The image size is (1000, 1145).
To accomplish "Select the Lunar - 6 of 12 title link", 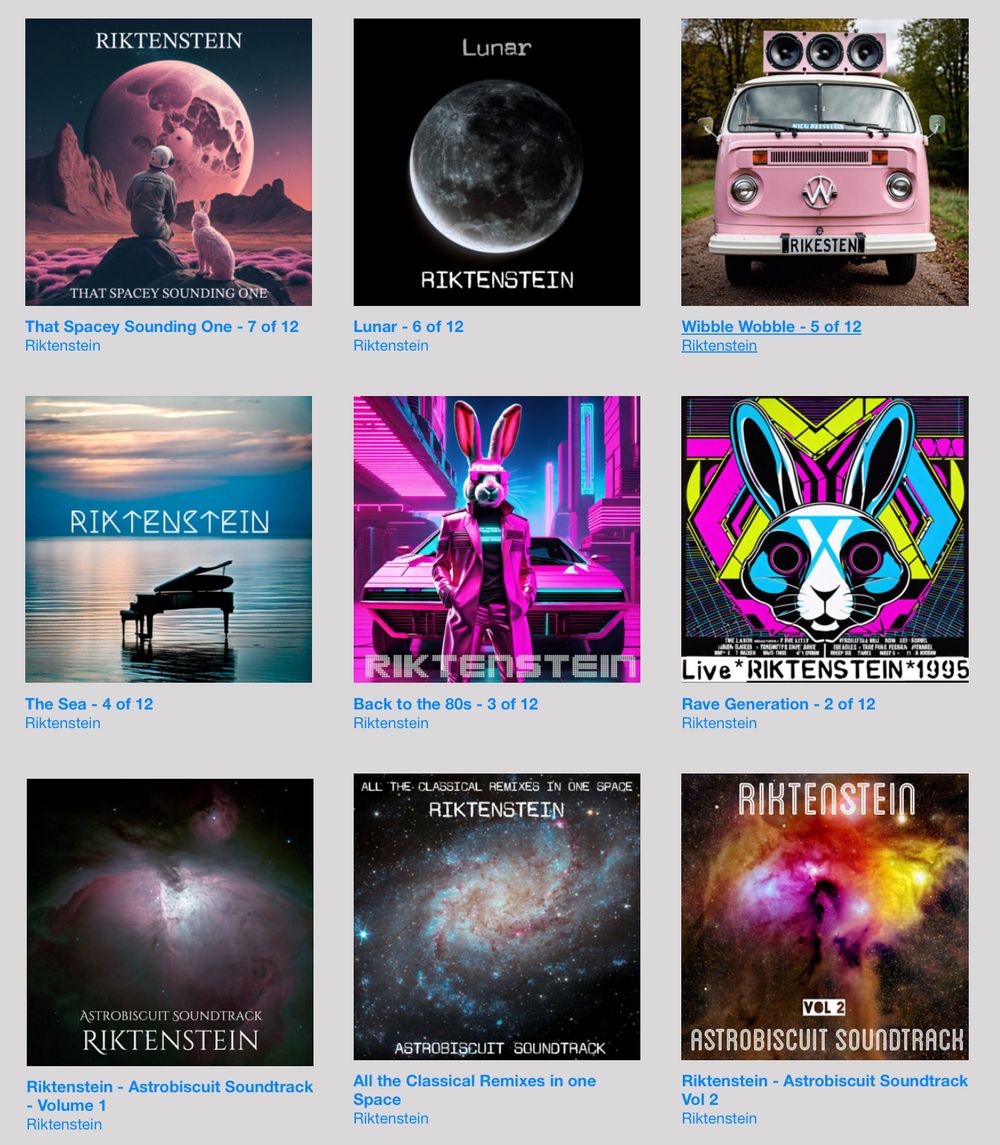I will tap(408, 327).
